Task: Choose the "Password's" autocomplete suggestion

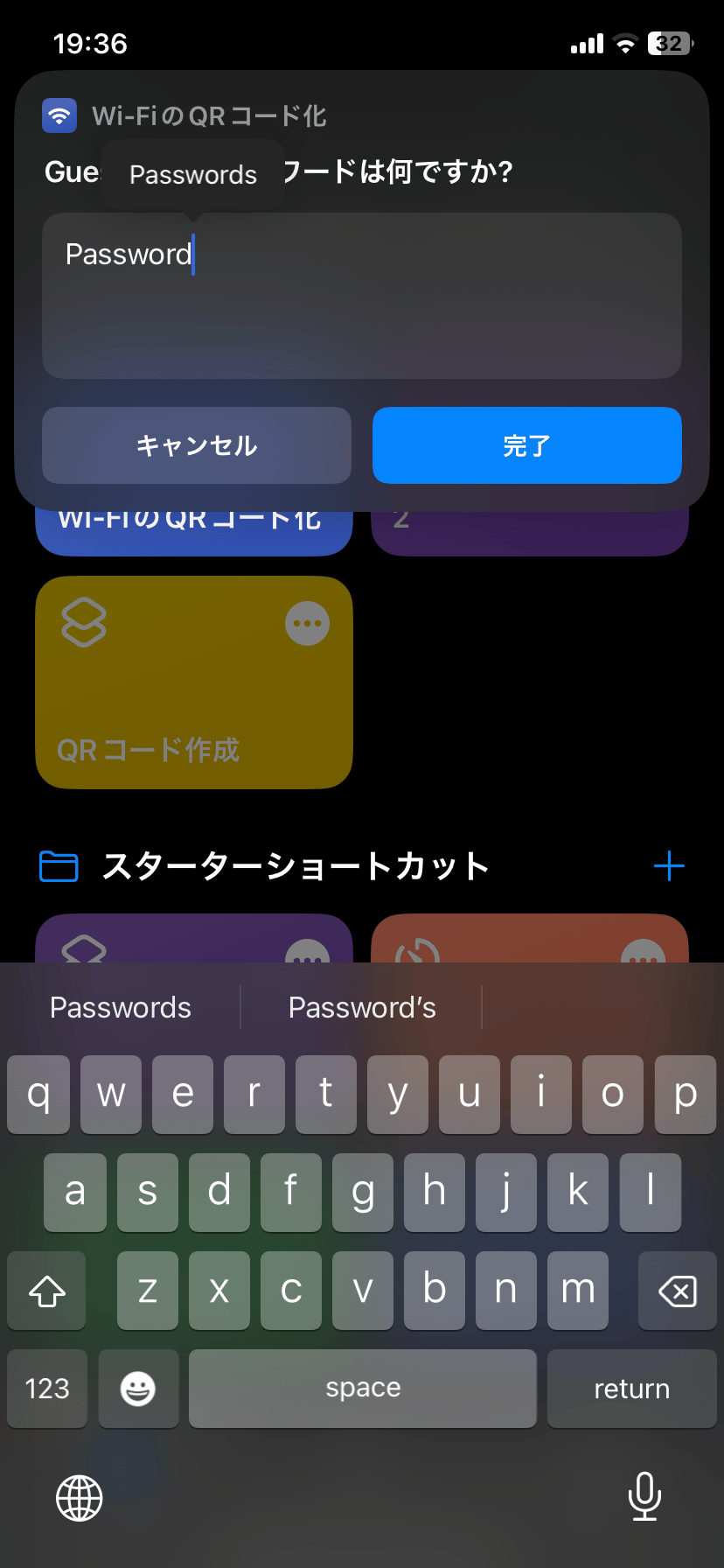Action: click(361, 1007)
